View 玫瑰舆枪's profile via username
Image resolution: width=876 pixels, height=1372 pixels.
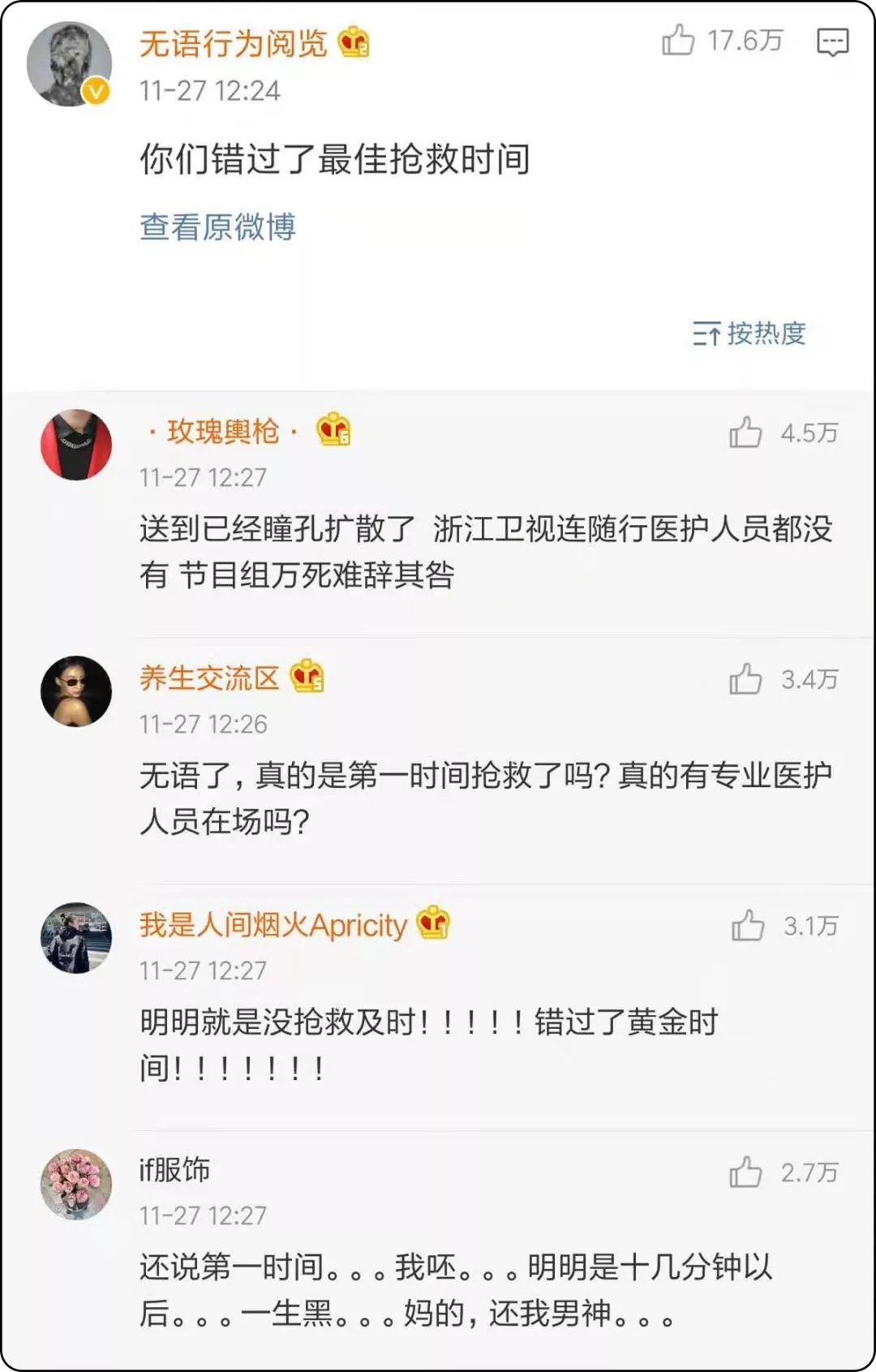pos(223,432)
